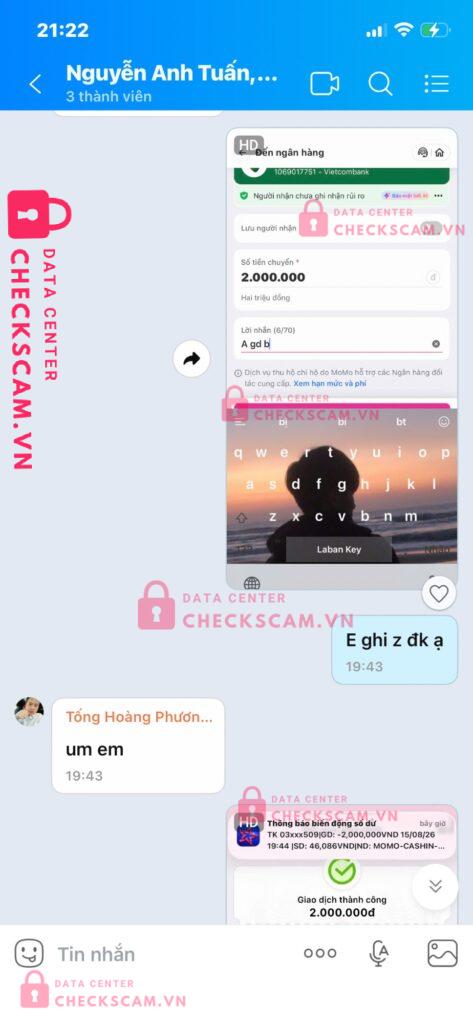Open Tống Hoàng Phương's profile avatar
This screenshot has width=473, height=1024.
[x=29, y=712]
